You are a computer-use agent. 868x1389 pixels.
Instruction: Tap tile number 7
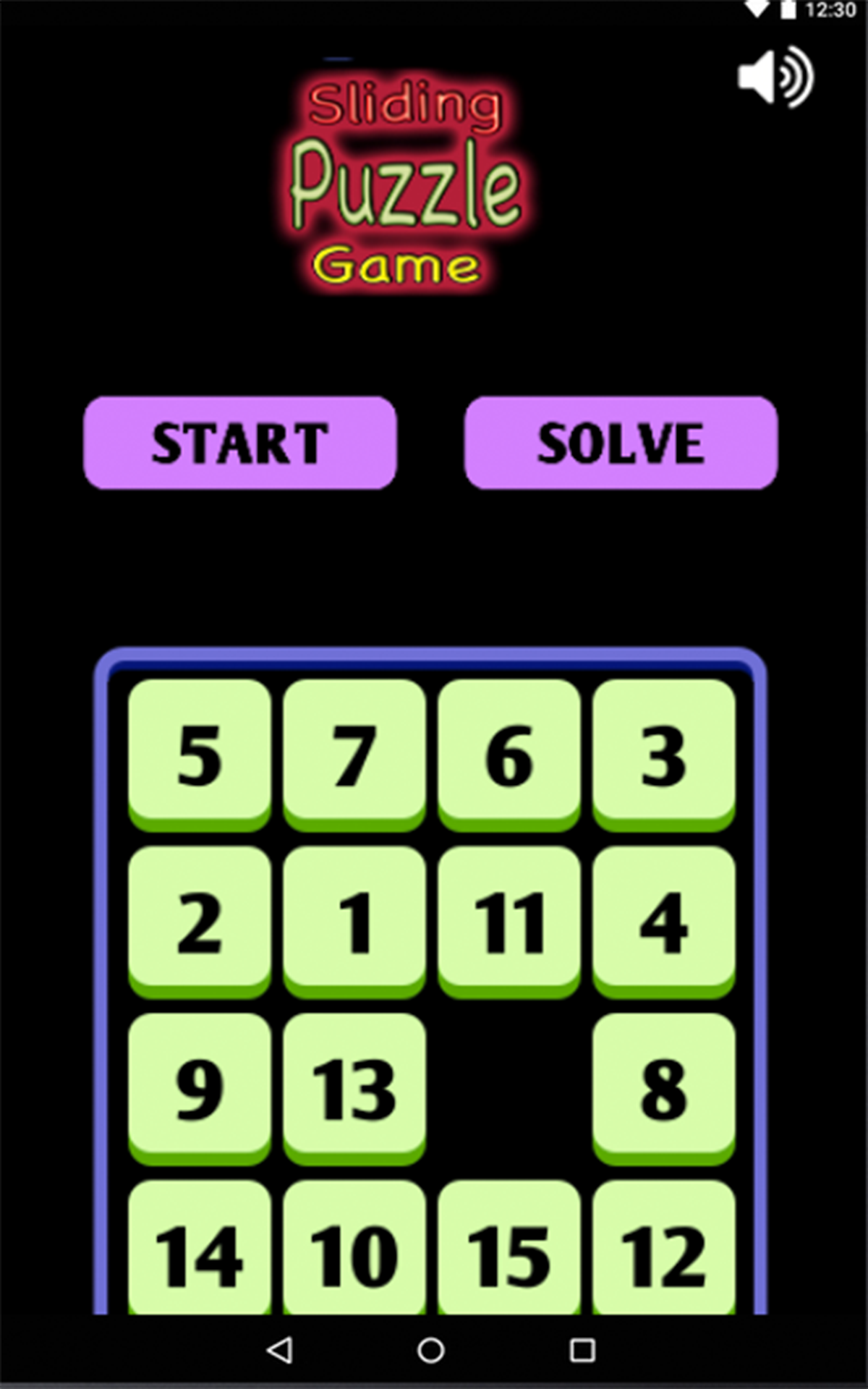354,755
